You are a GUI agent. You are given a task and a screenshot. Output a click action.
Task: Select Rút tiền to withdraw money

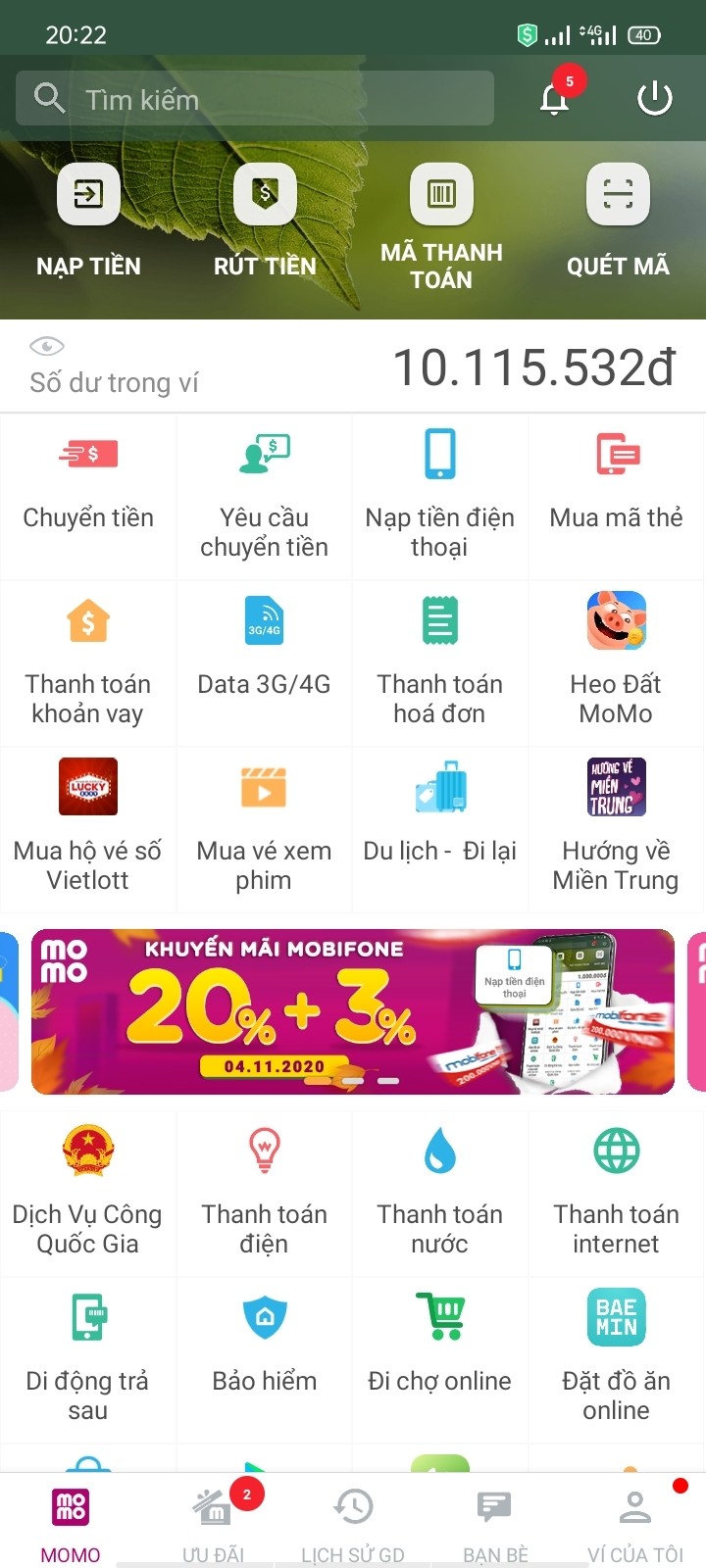tap(265, 220)
